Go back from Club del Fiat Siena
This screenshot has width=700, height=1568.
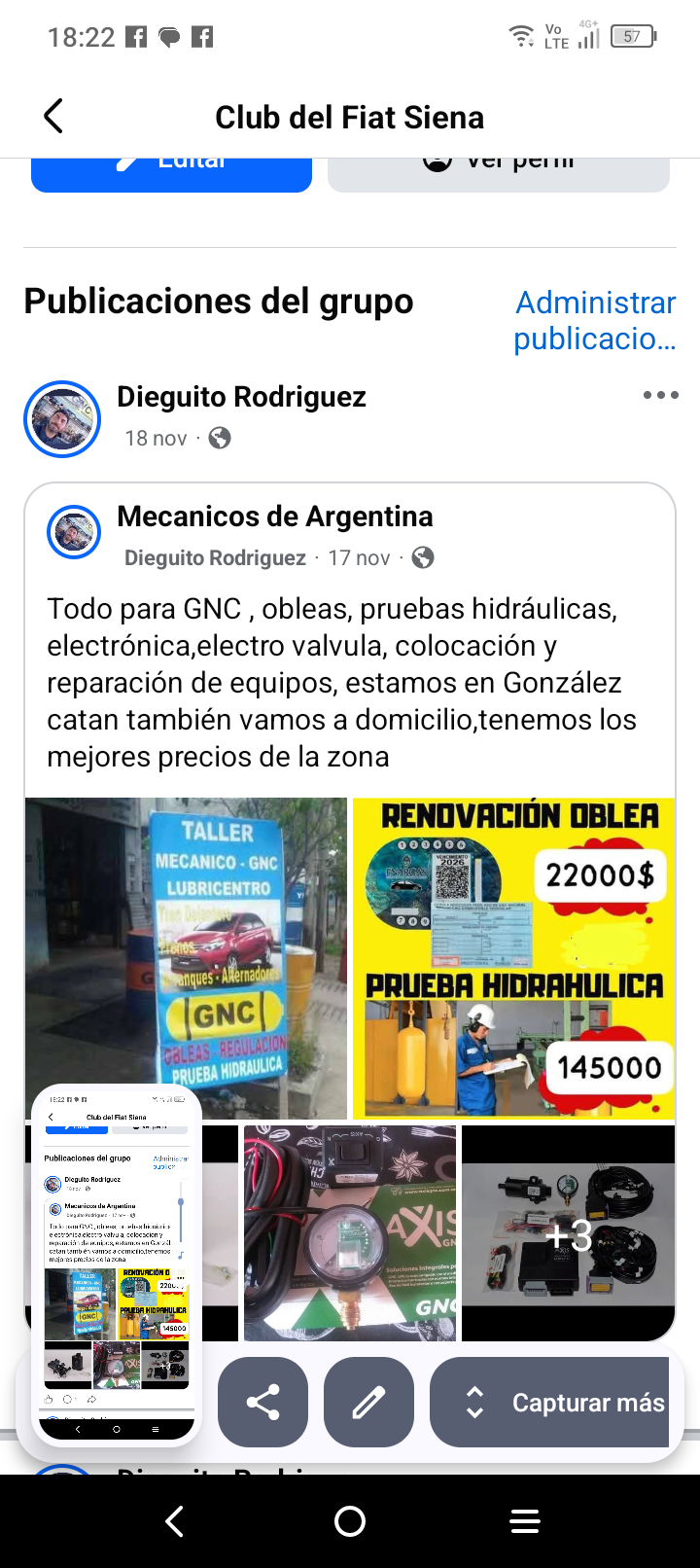pyautogui.click(x=53, y=117)
